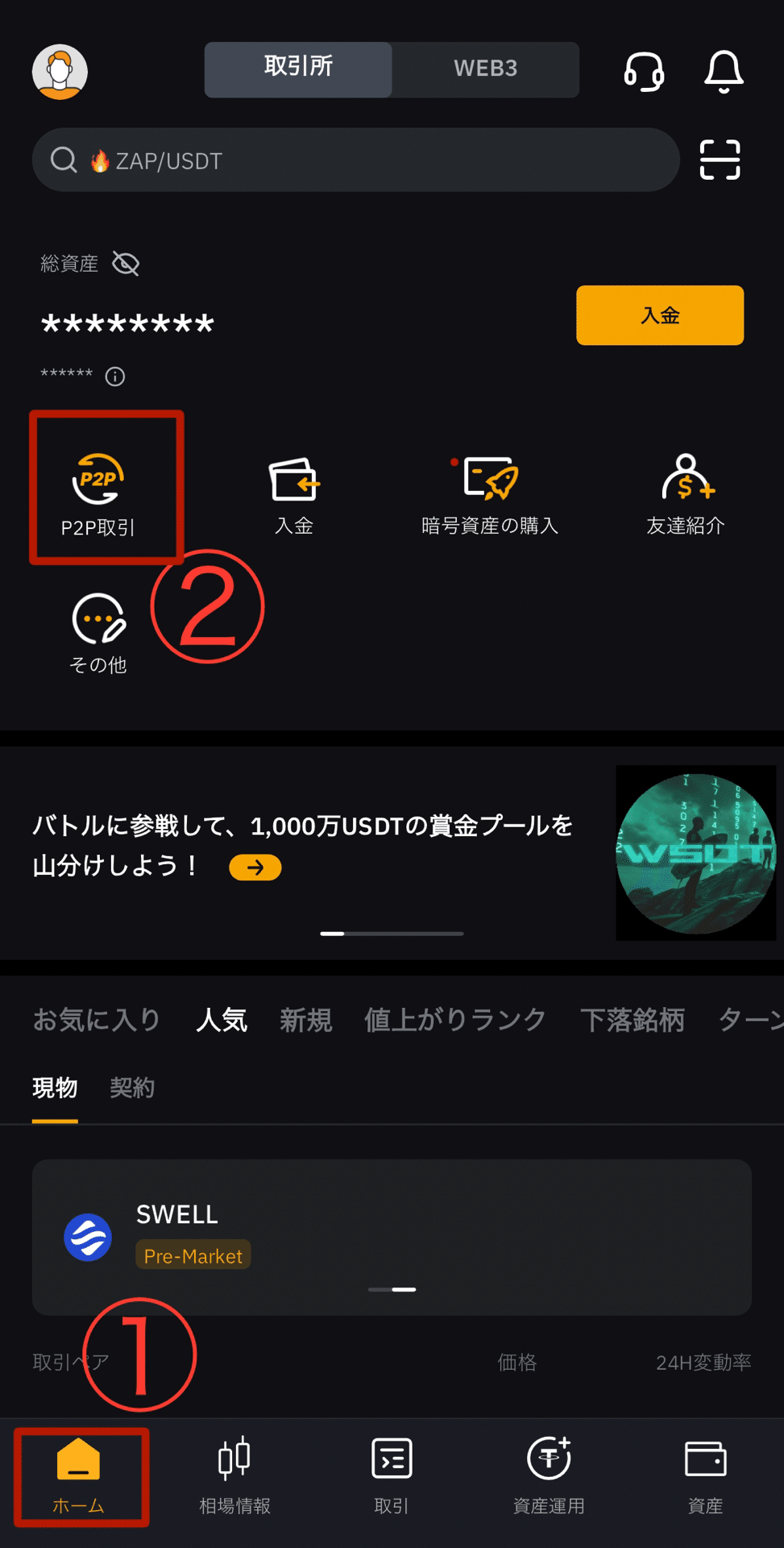Toggle visibility of 総資産 balance
The image size is (784, 1548).
pyautogui.click(x=126, y=263)
